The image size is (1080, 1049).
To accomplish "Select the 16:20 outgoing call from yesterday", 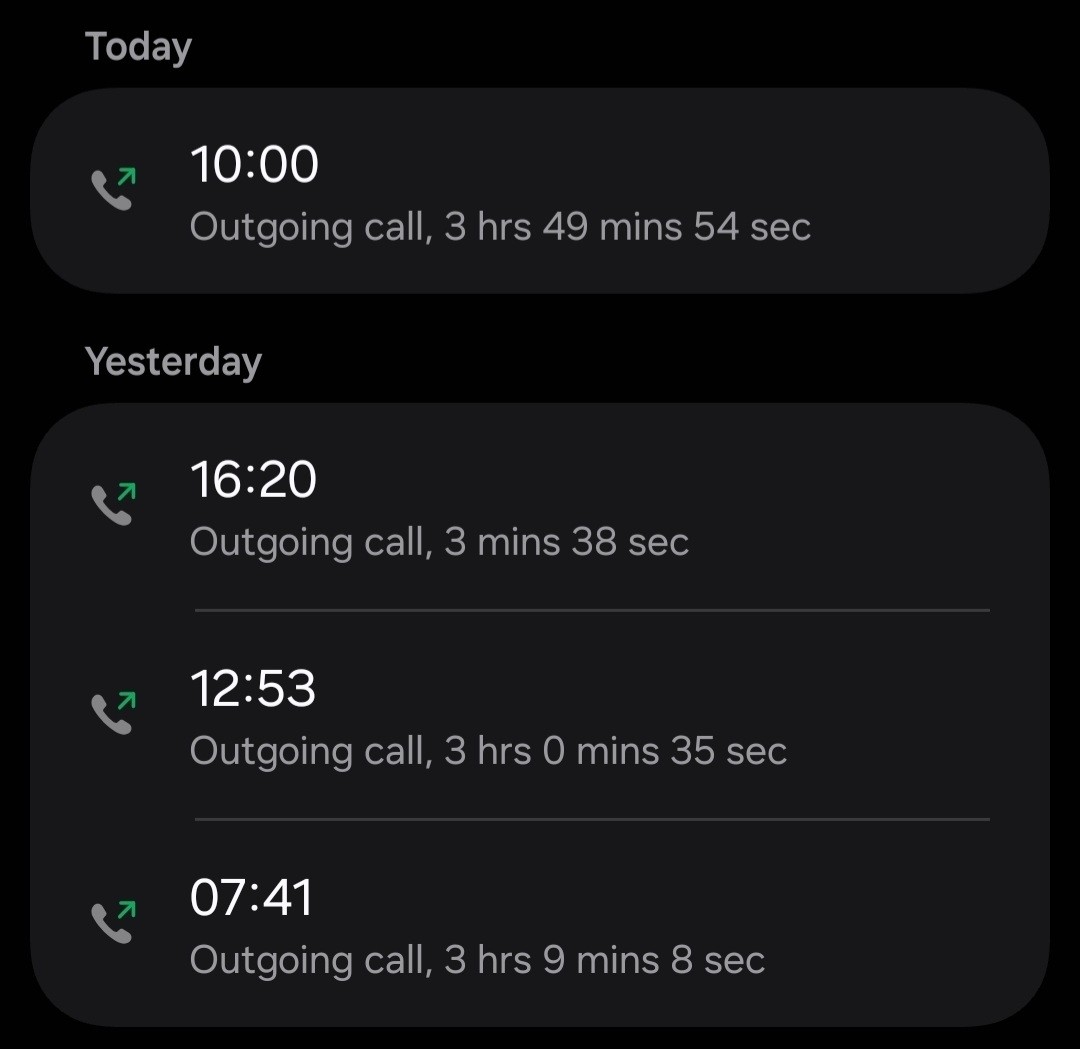I will pyautogui.click(x=540, y=508).
